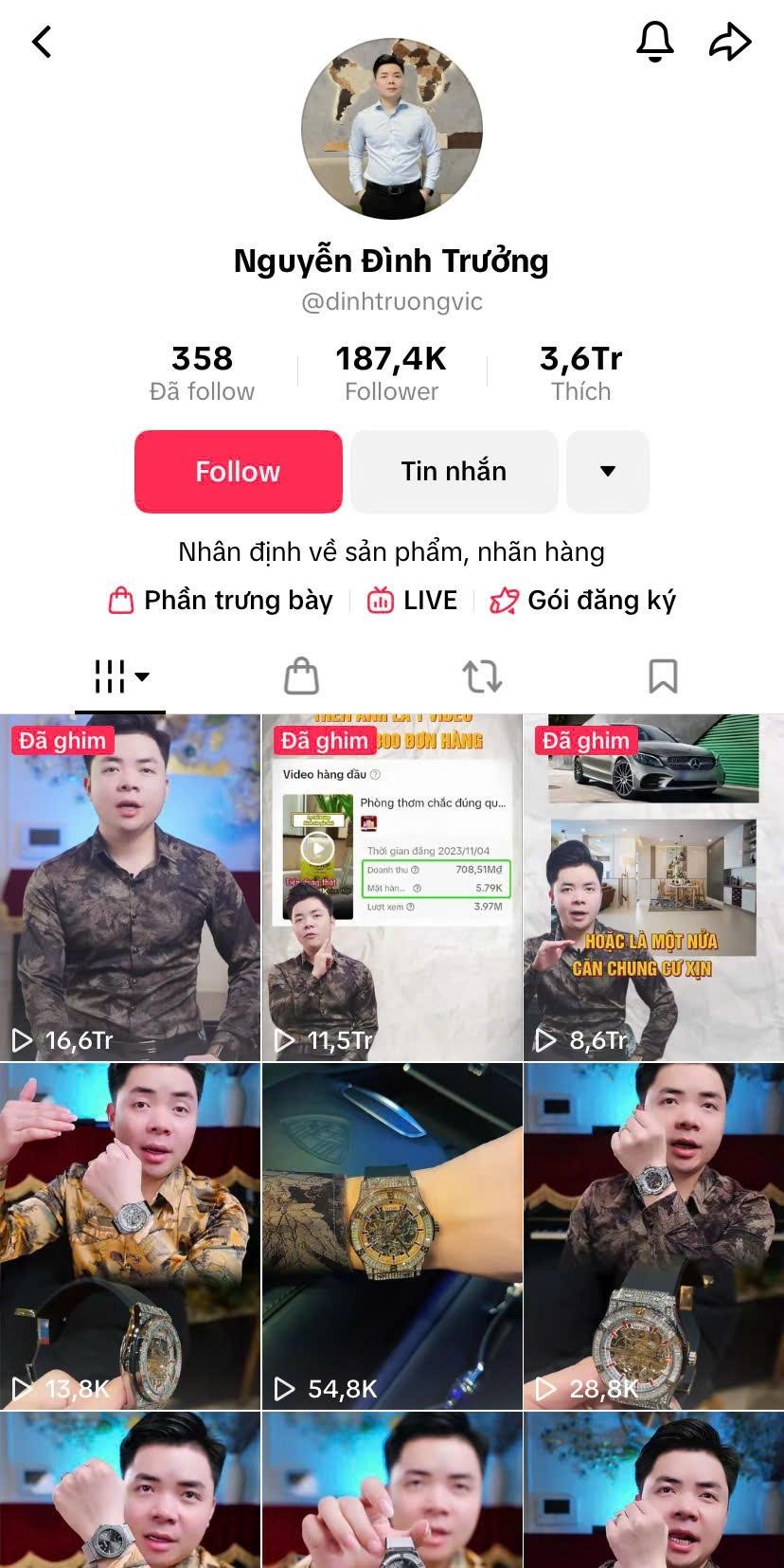Switch to the shop bag tab
This screenshot has width=784, height=1568.
point(301,676)
